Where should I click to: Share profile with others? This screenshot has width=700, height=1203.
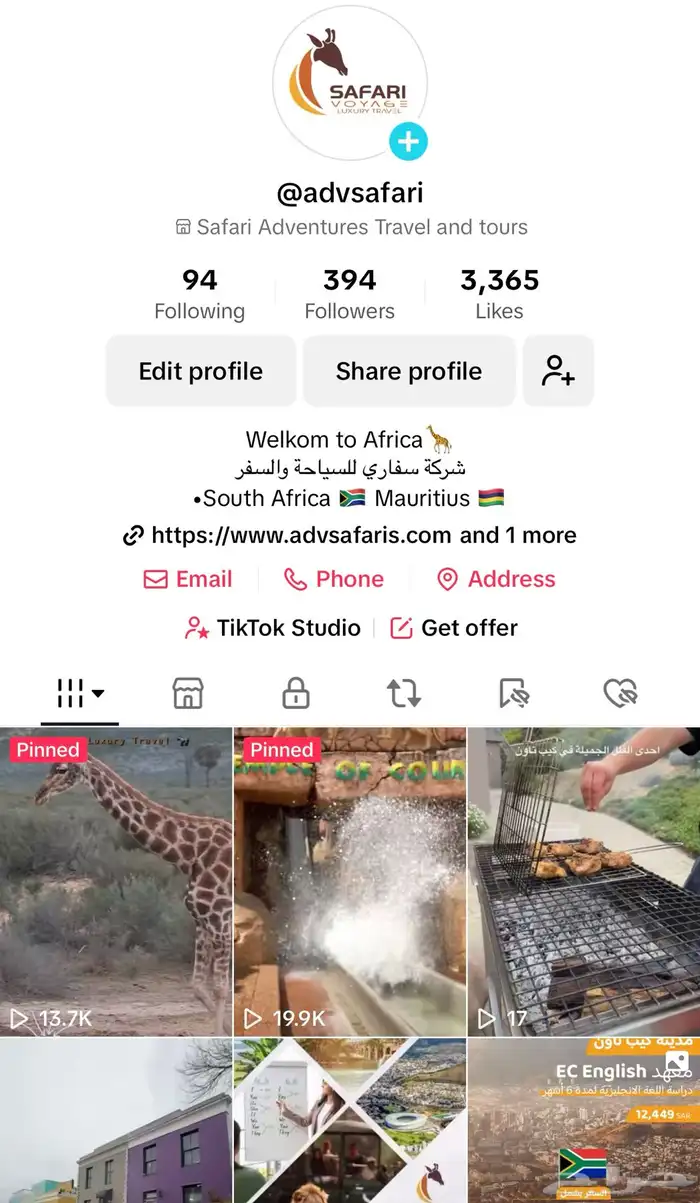coord(408,371)
